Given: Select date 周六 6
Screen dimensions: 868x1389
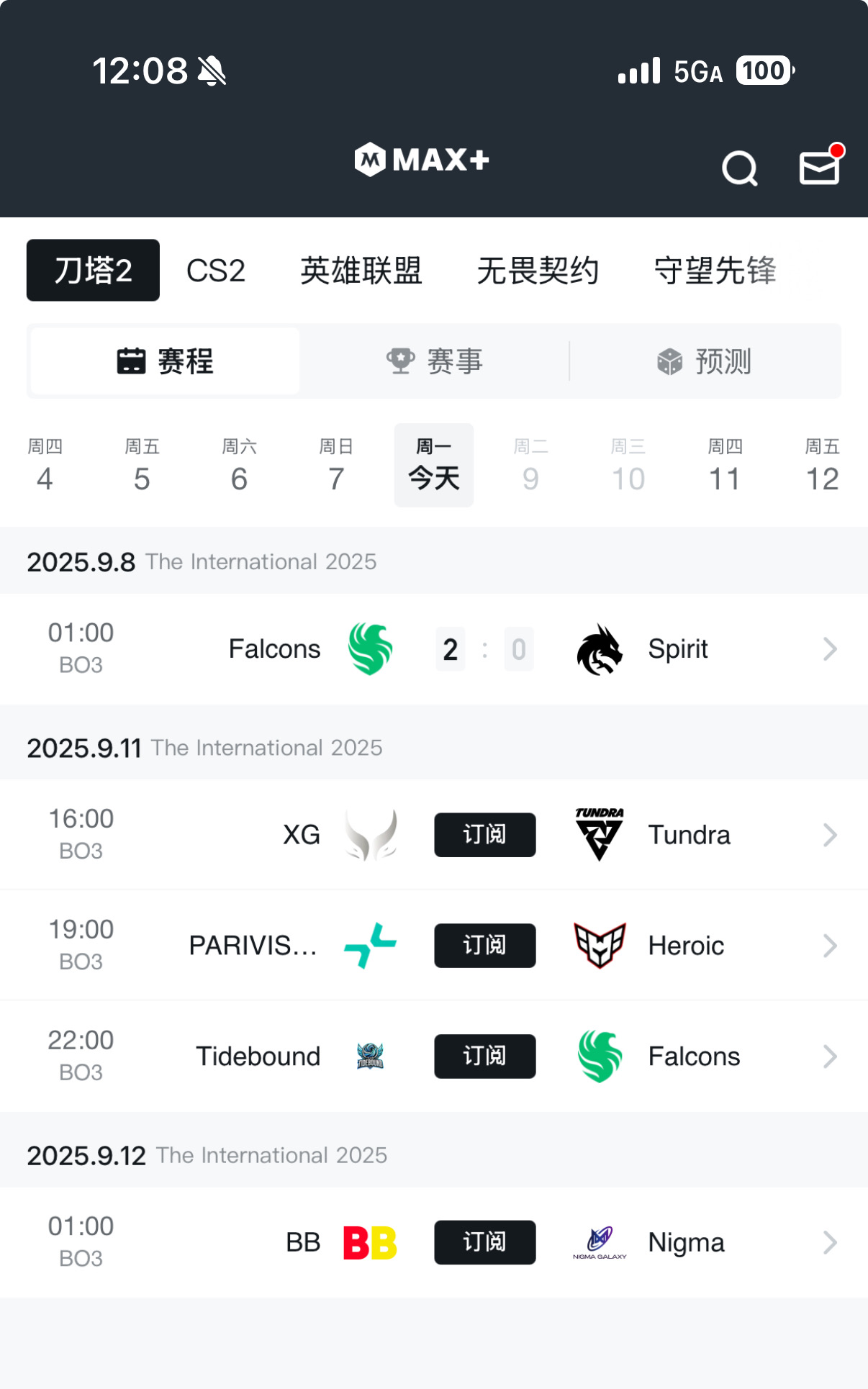Looking at the screenshot, I should [x=239, y=465].
